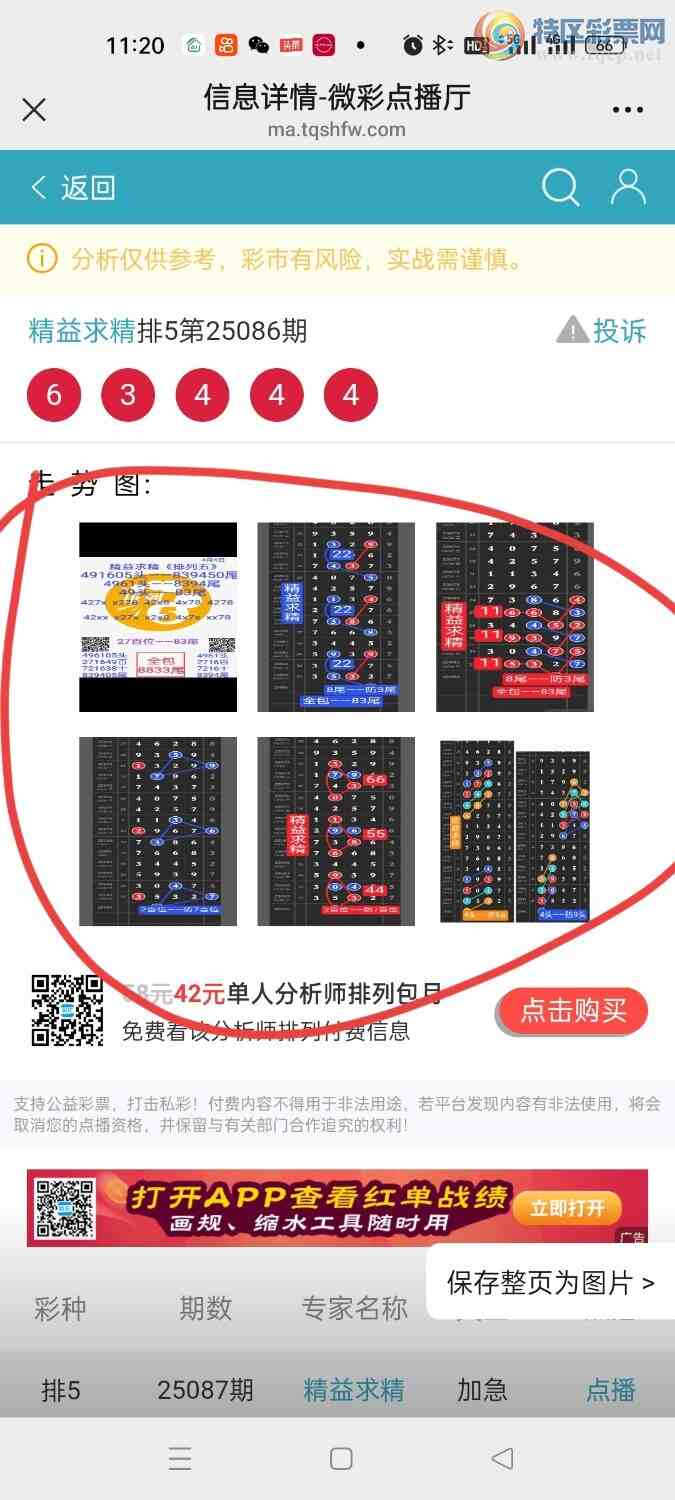This screenshot has width=675, height=1500.
Task: Tap 投诉 to file a complaint
Action: tap(603, 330)
